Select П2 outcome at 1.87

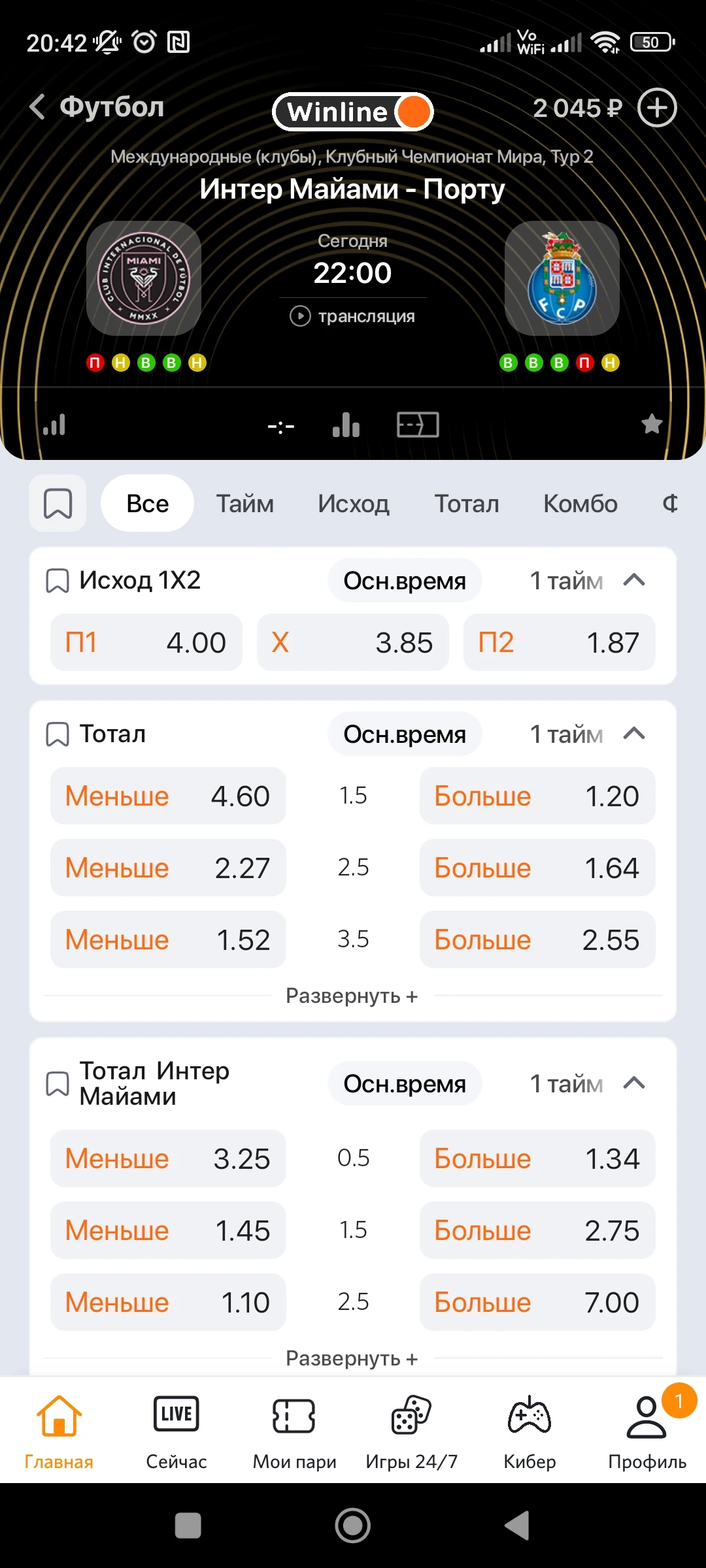(559, 642)
